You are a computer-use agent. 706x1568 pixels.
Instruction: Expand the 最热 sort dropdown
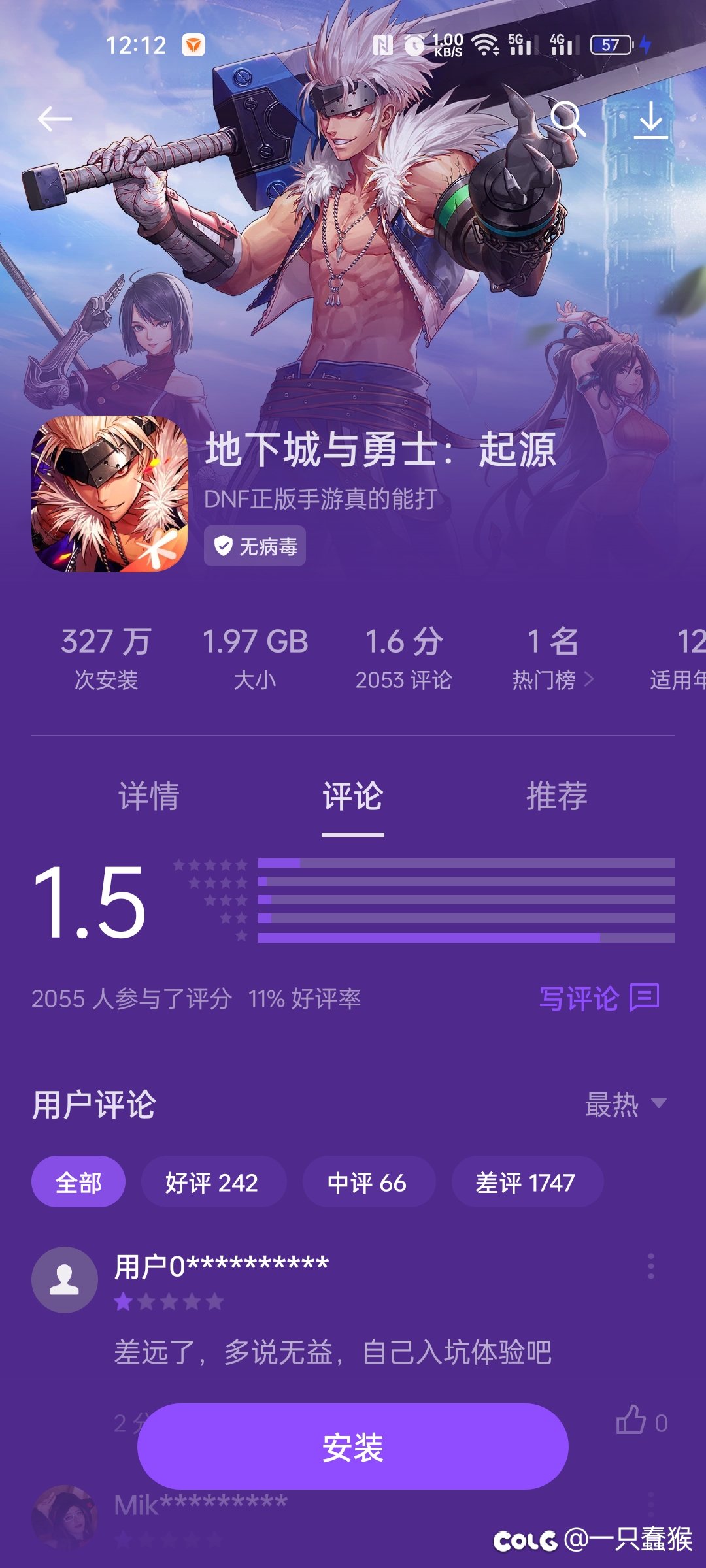[x=626, y=1105]
